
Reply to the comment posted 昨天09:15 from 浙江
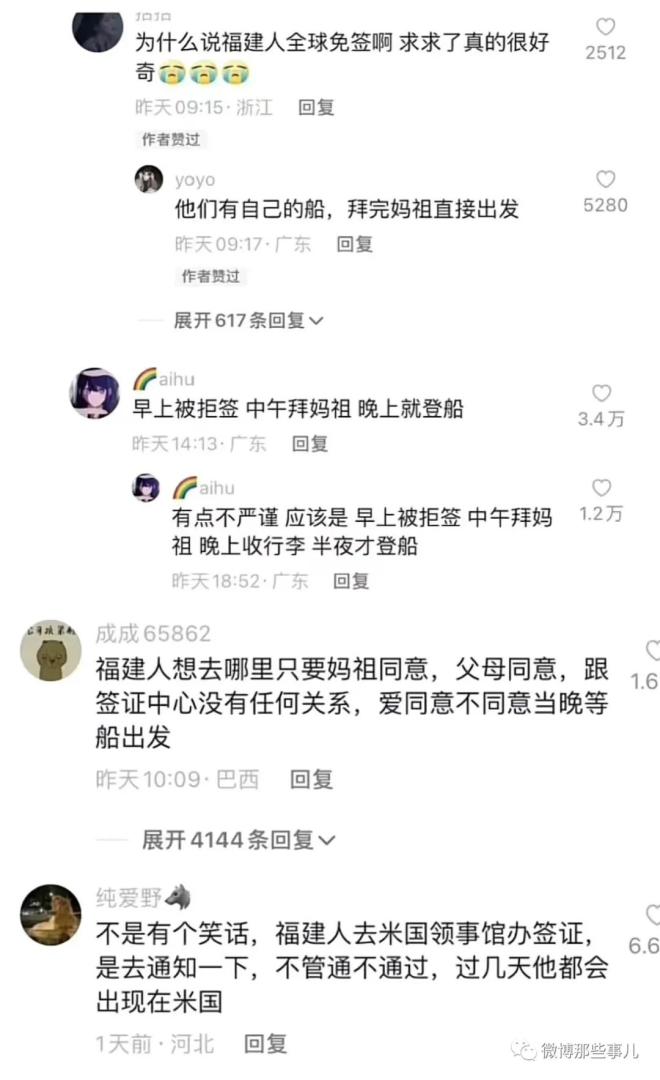316,107
